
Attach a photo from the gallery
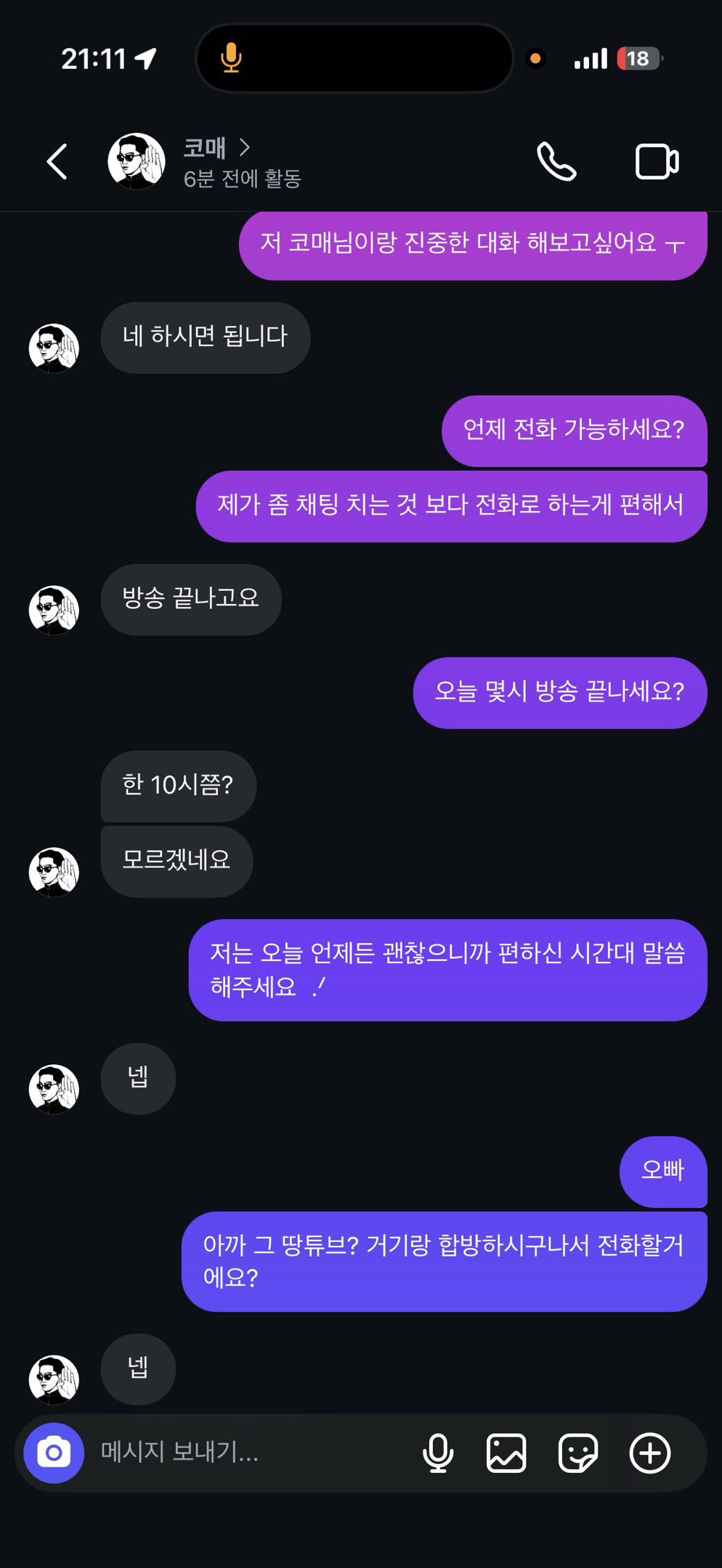coord(506,1453)
